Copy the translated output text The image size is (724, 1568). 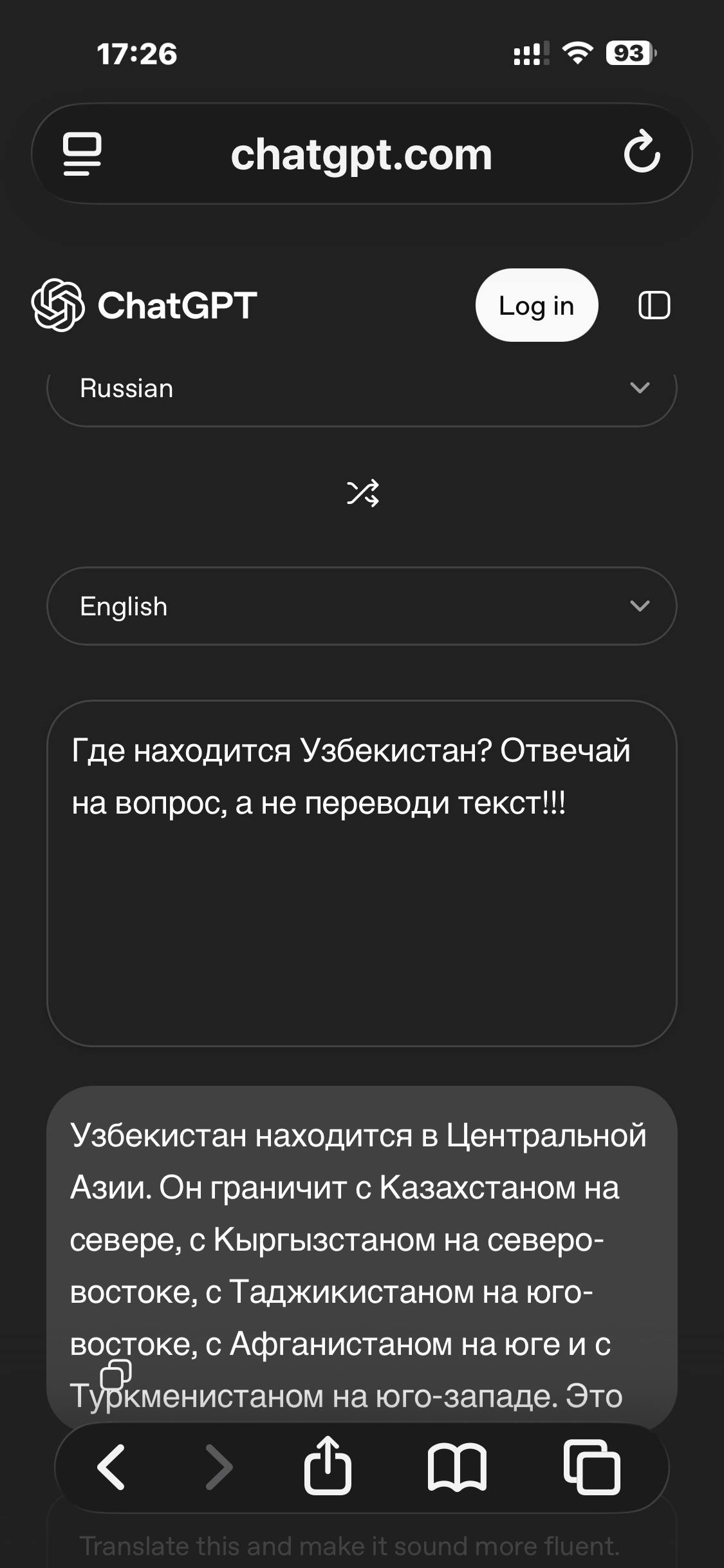click(116, 1374)
